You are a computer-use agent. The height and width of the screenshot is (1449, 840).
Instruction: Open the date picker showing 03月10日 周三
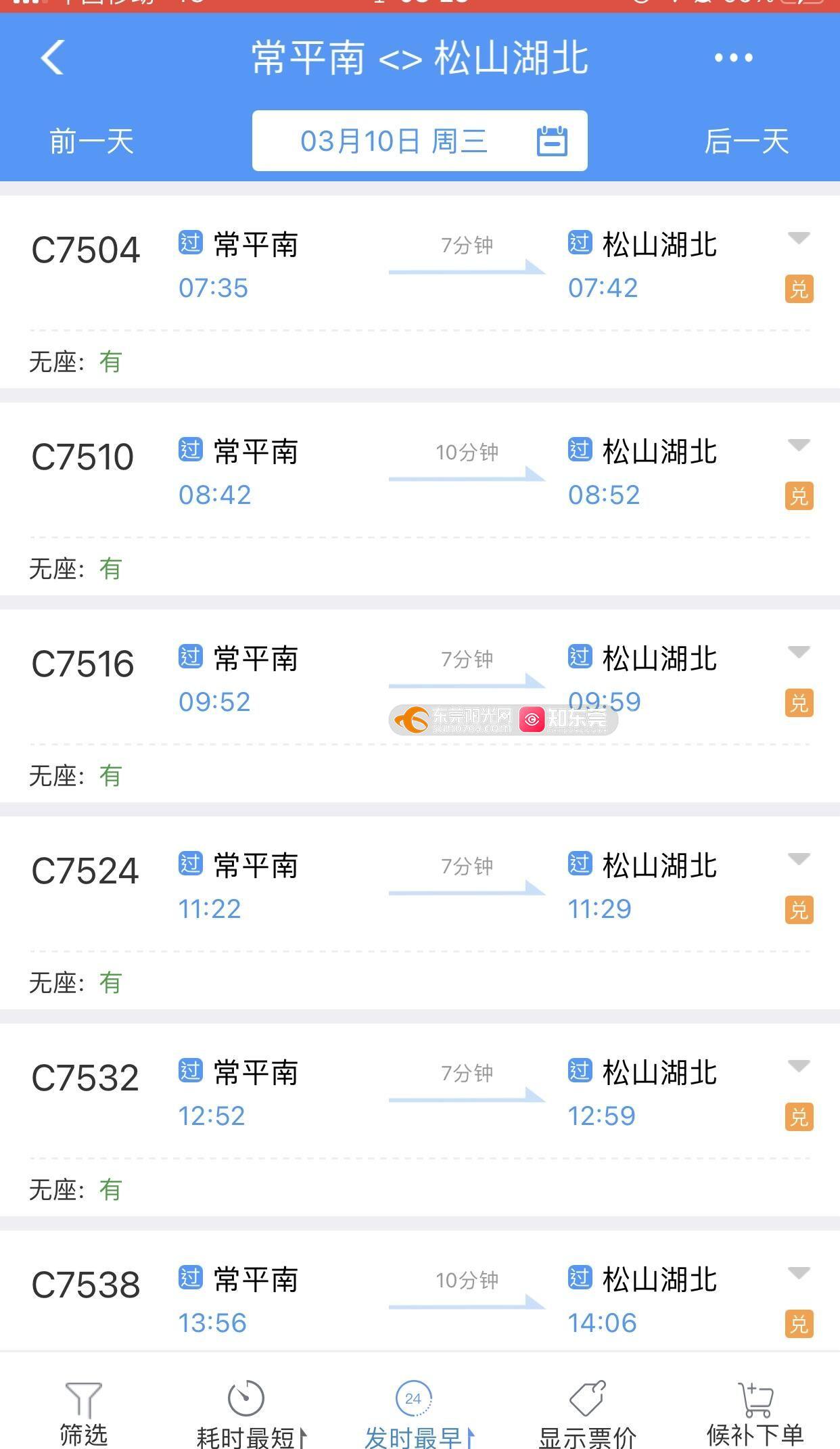(x=419, y=141)
